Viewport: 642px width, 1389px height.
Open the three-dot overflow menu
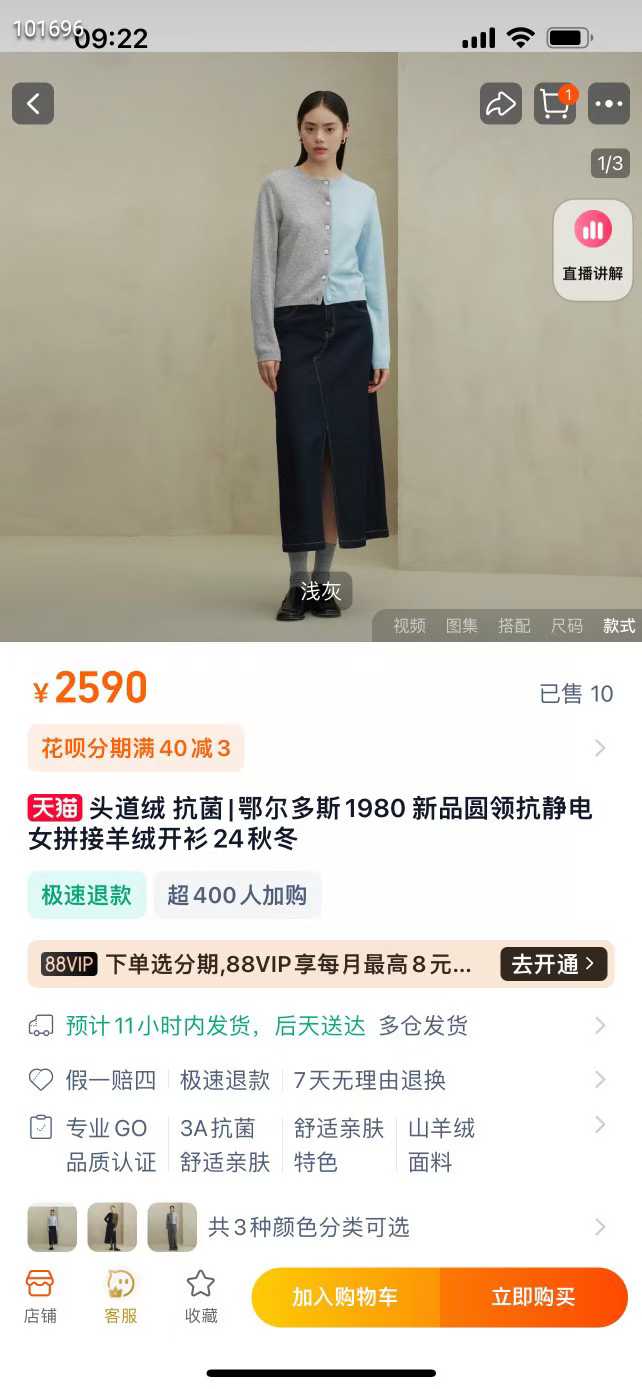point(609,103)
